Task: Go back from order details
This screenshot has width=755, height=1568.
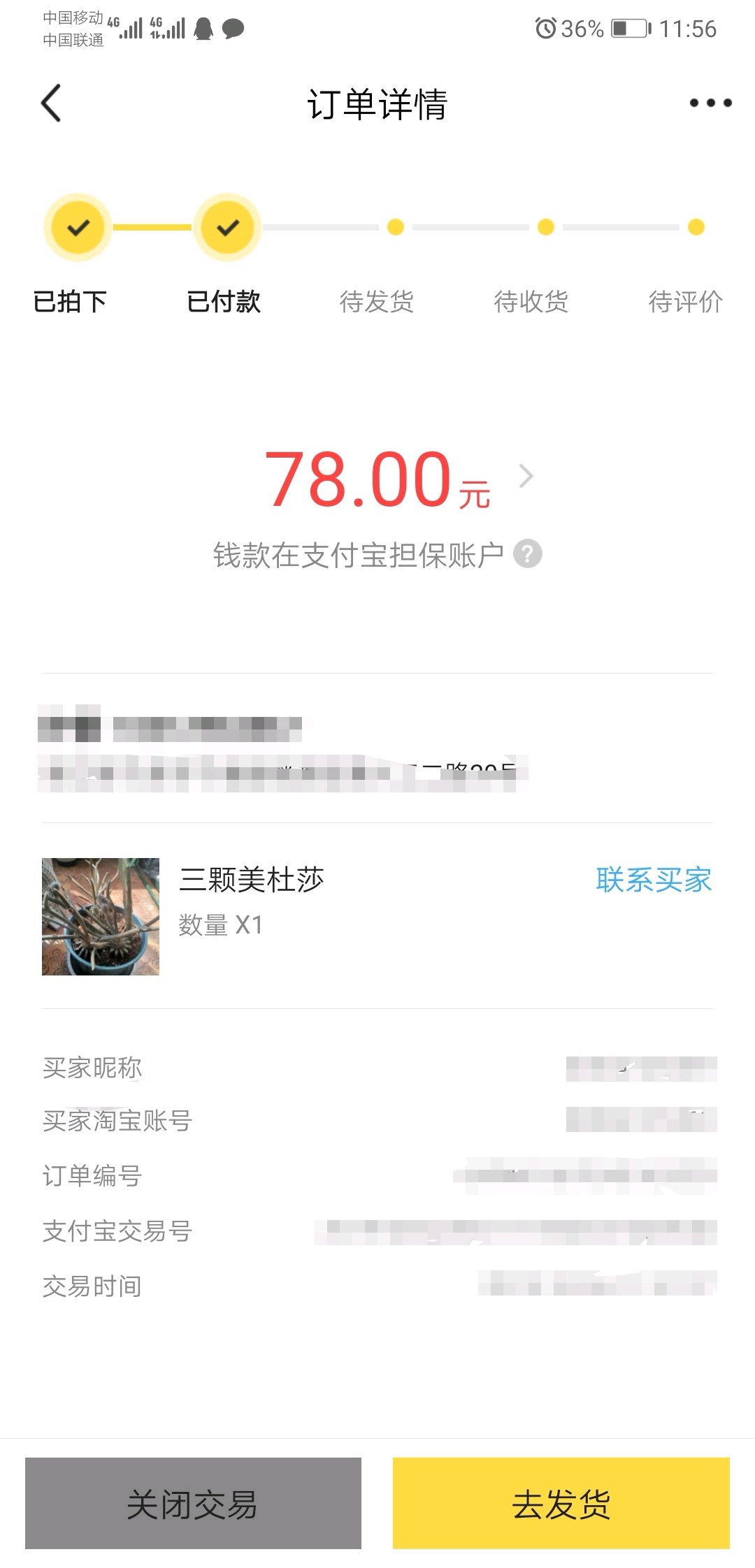Action: point(52,103)
